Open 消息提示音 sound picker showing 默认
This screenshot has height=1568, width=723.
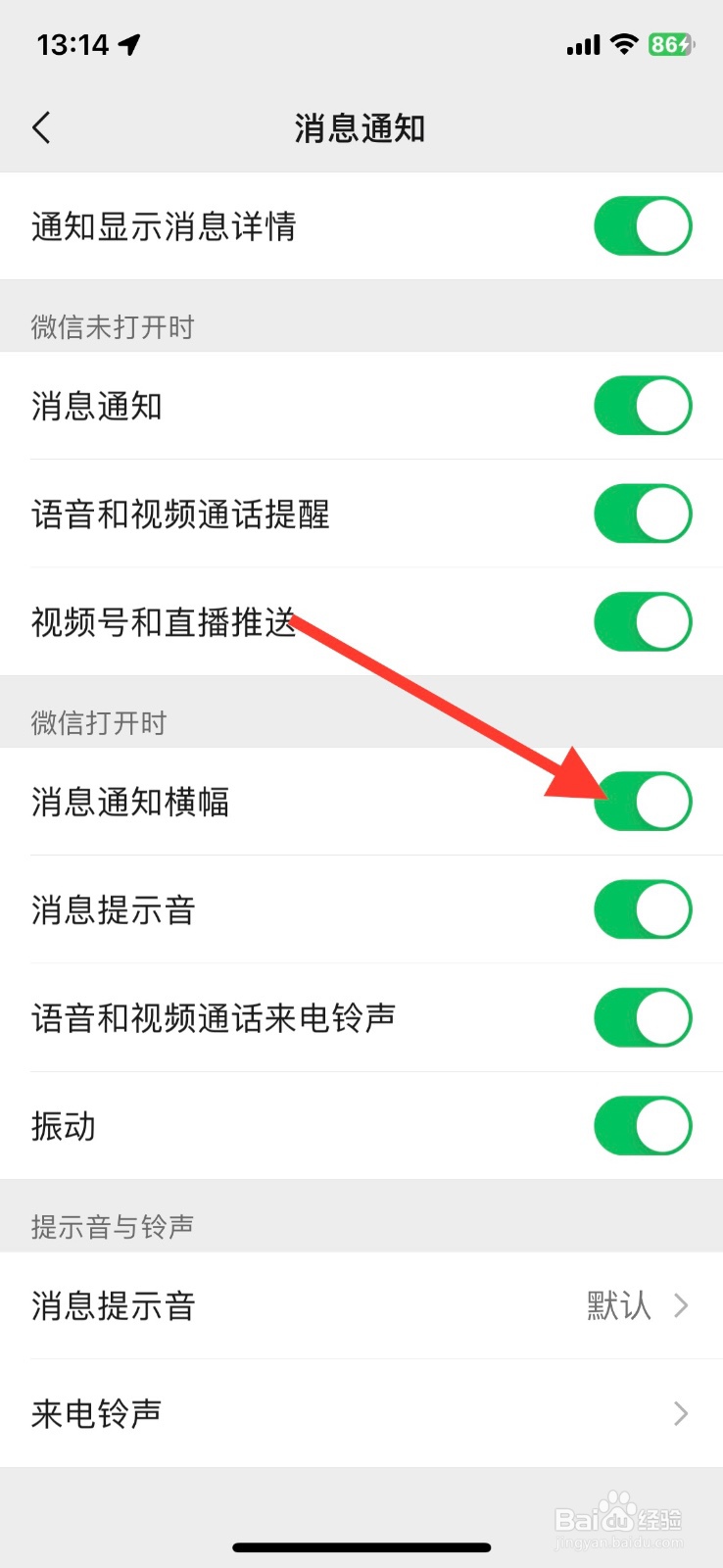click(361, 1305)
